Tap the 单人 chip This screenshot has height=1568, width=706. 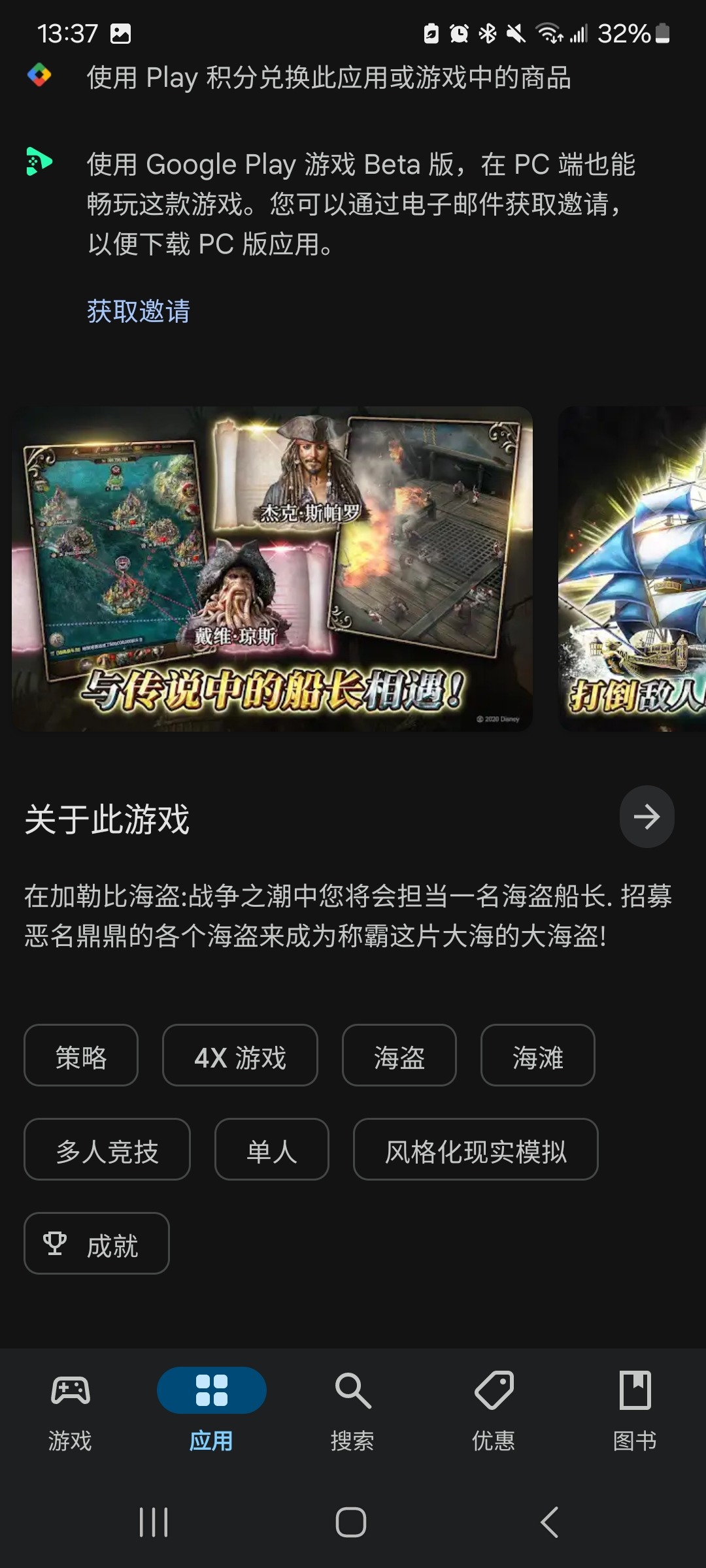pos(271,1149)
